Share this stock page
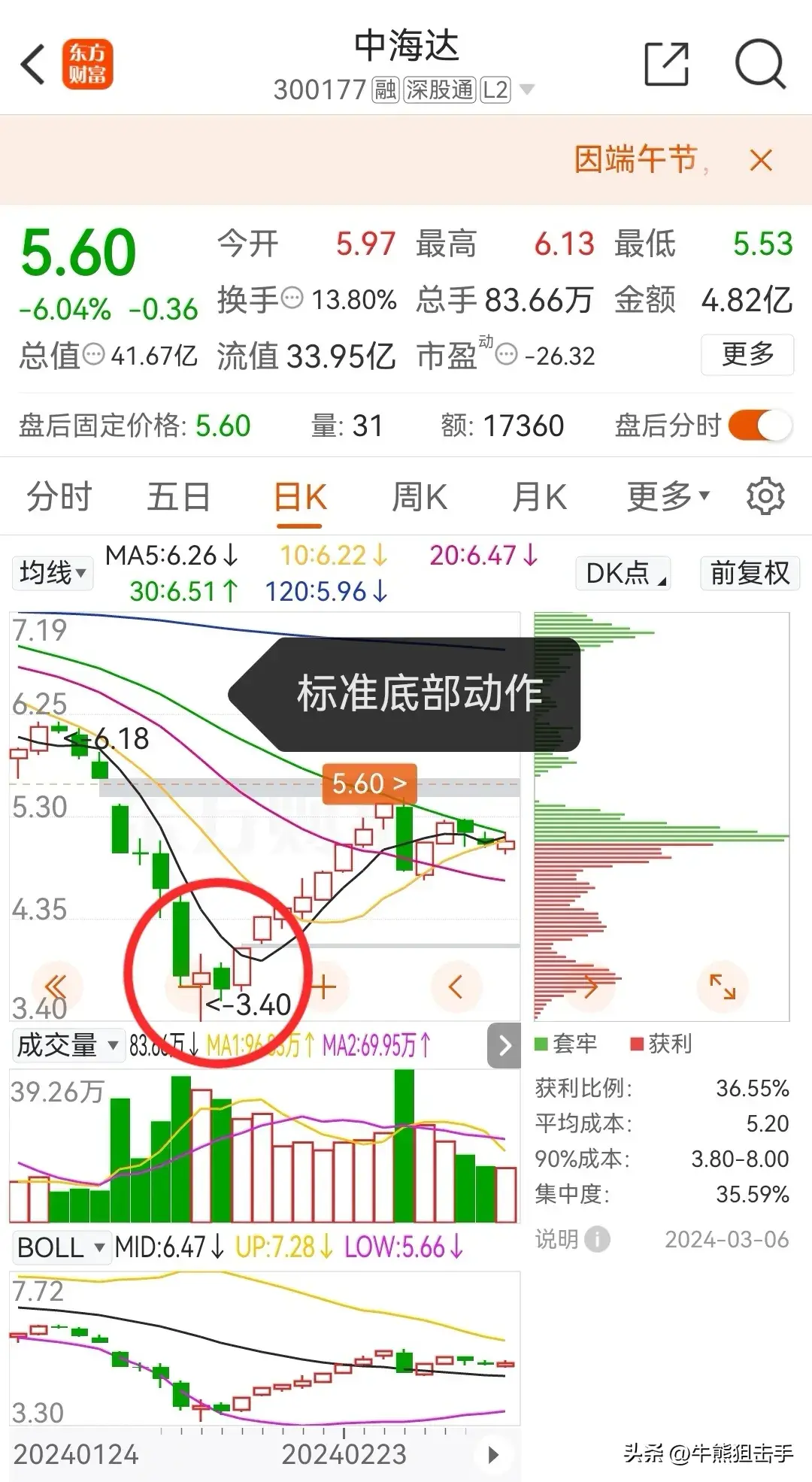 point(666,65)
